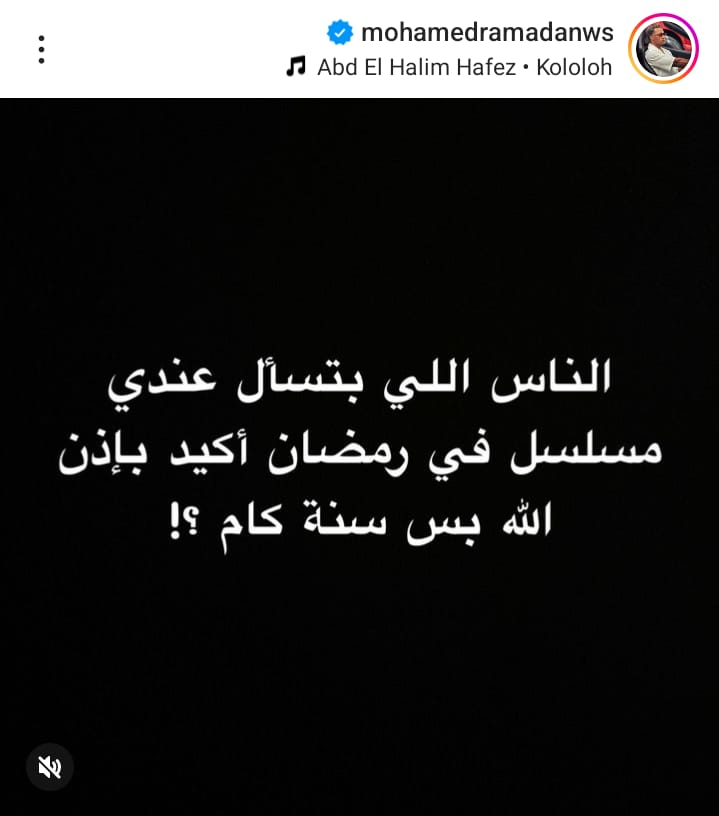Screen dimensions: 719x816
Task: View mohamedramadanws profile picture story
Action: [663, 48]
